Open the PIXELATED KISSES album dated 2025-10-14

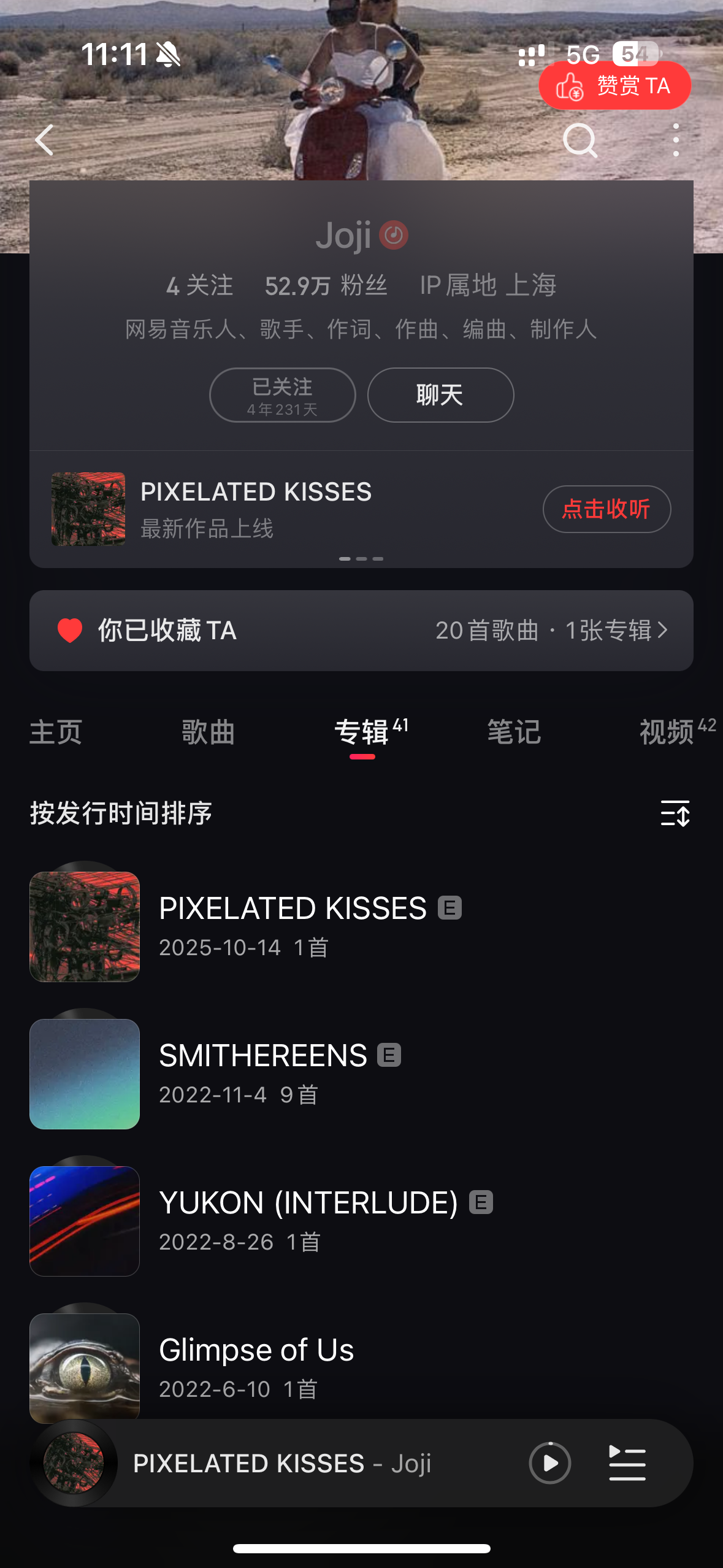(292, 926)
